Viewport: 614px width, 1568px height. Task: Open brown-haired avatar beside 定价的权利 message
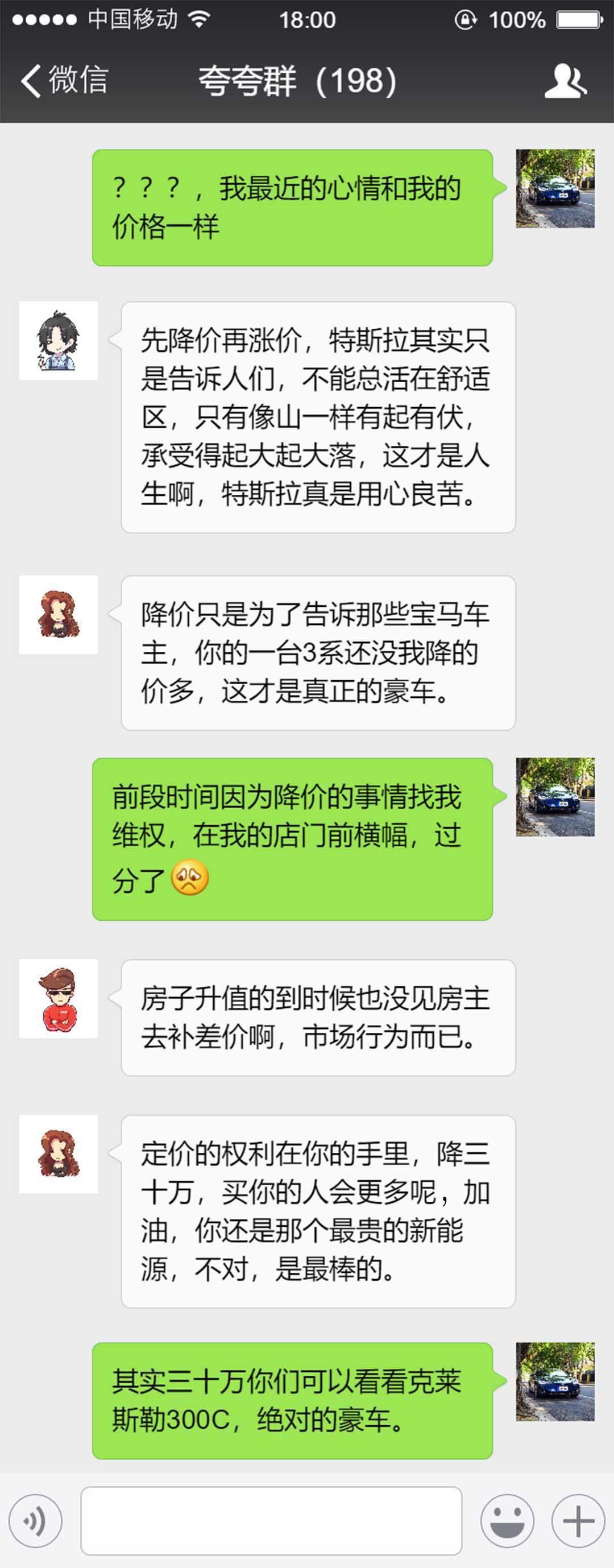(x=59, y=1154)
